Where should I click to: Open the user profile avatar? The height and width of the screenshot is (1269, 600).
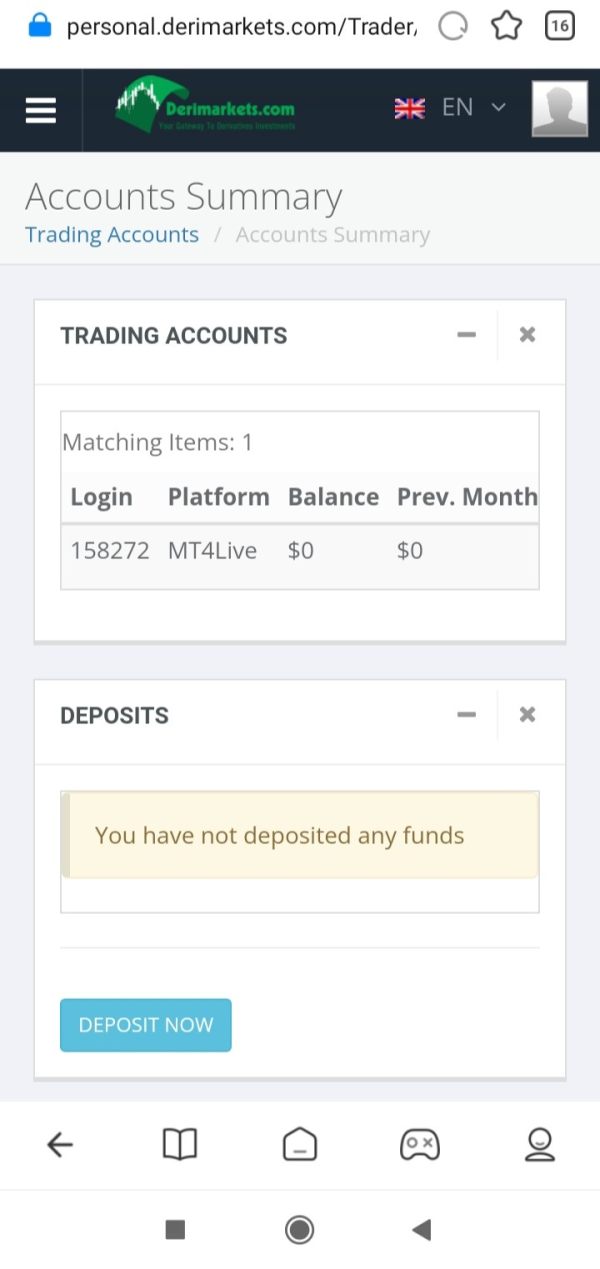pyautogui.click(x=559, y=109)
